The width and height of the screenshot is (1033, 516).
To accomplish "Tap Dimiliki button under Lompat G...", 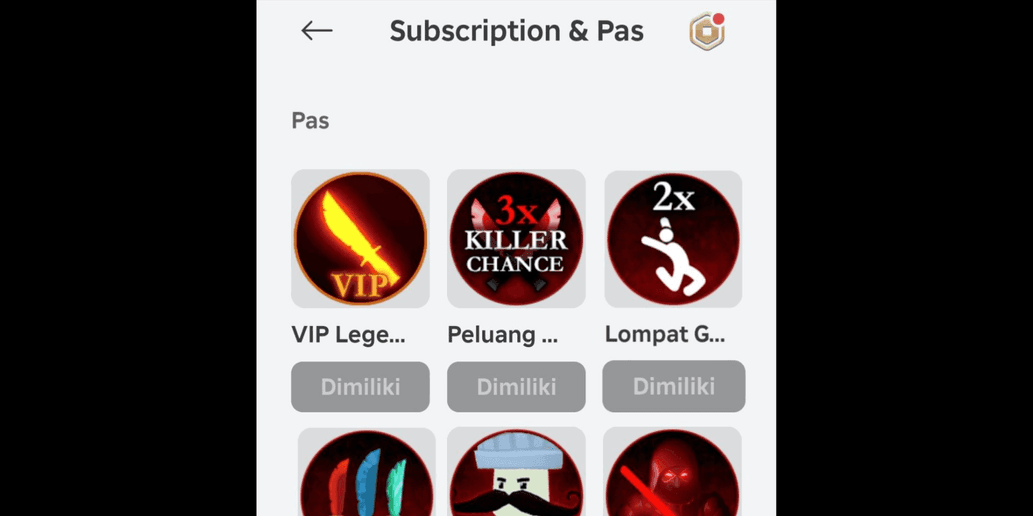I will [x=673, y=387].
